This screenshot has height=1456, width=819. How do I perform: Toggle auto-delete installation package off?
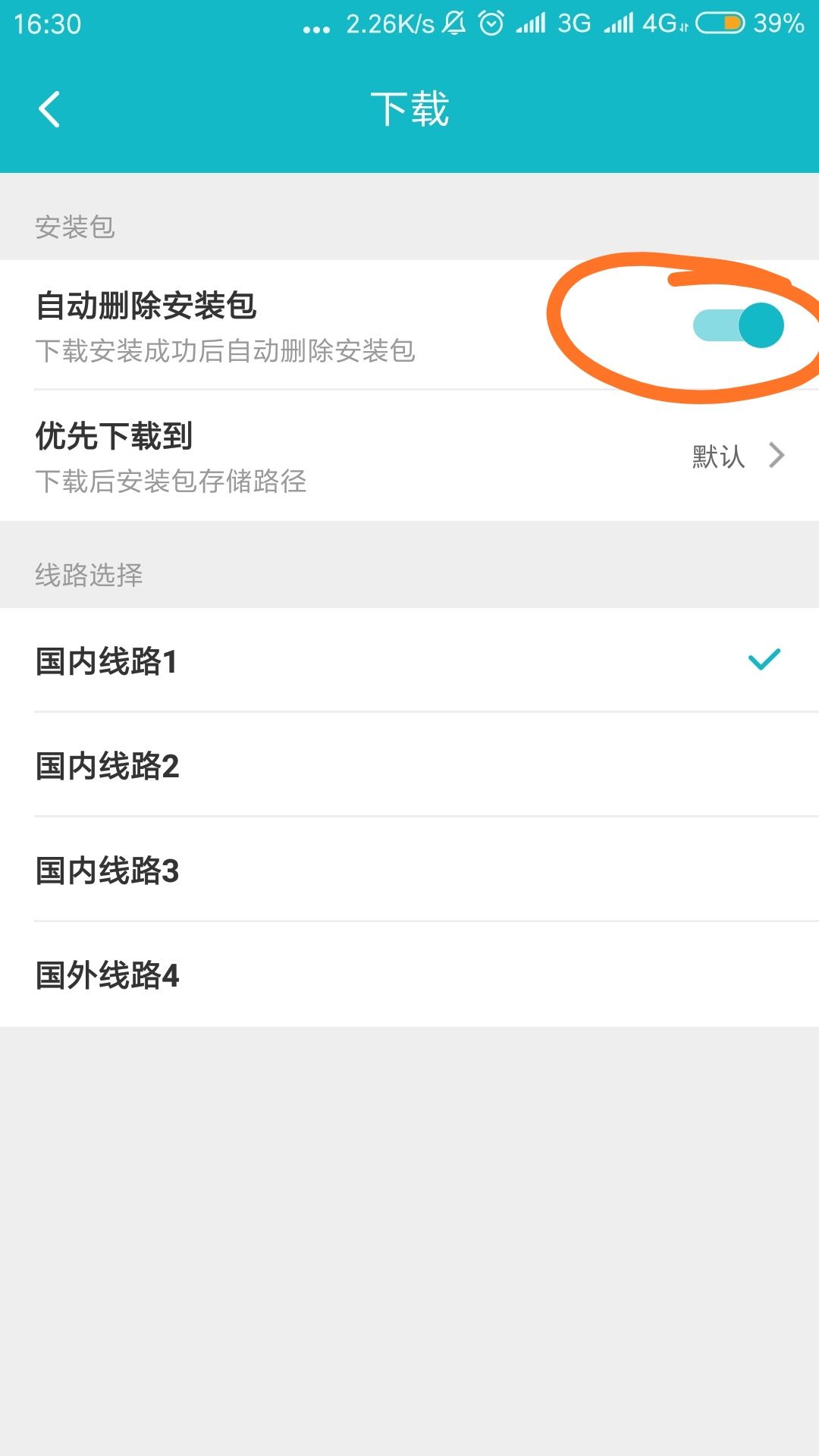point(739,325)
